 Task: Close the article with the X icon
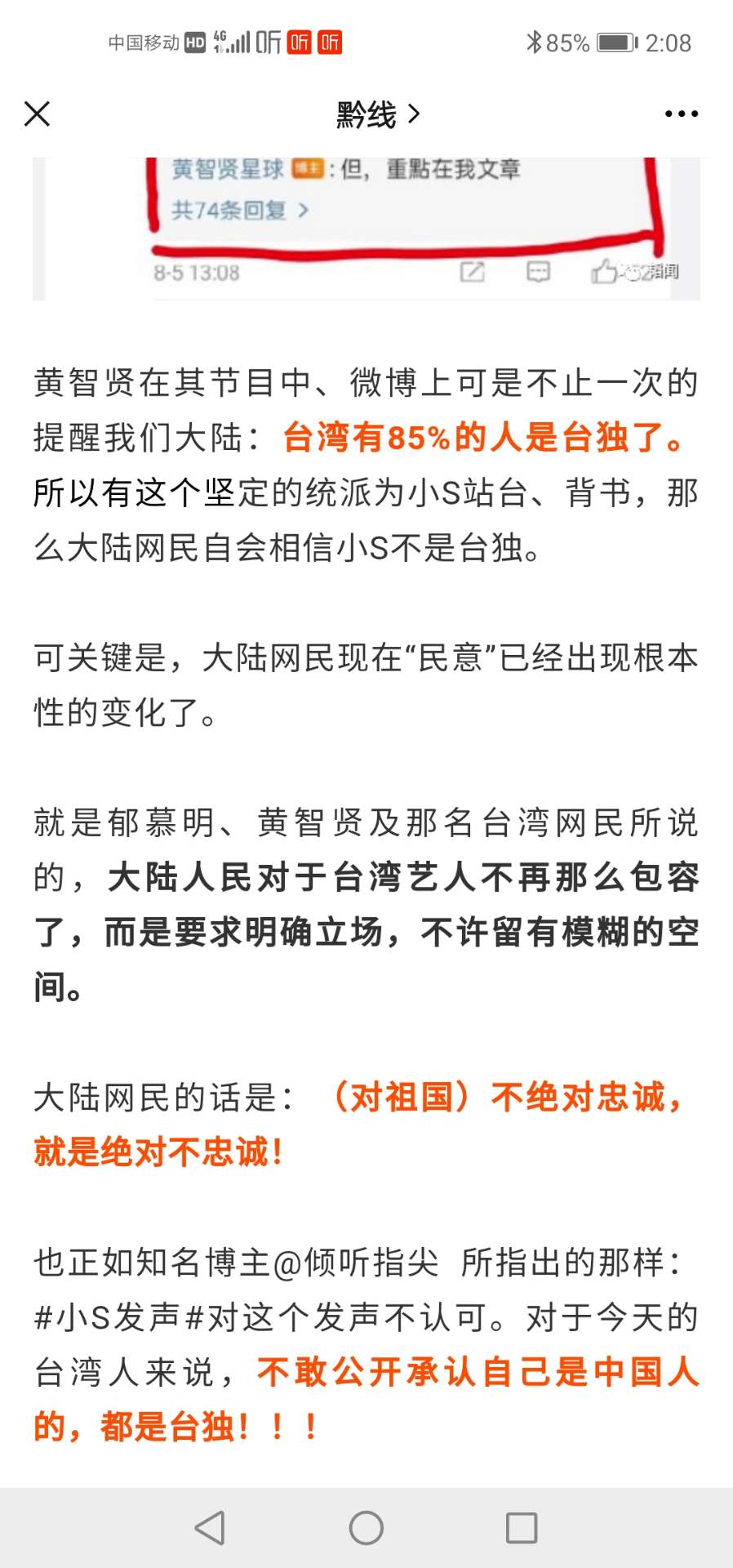coord(38,114)
